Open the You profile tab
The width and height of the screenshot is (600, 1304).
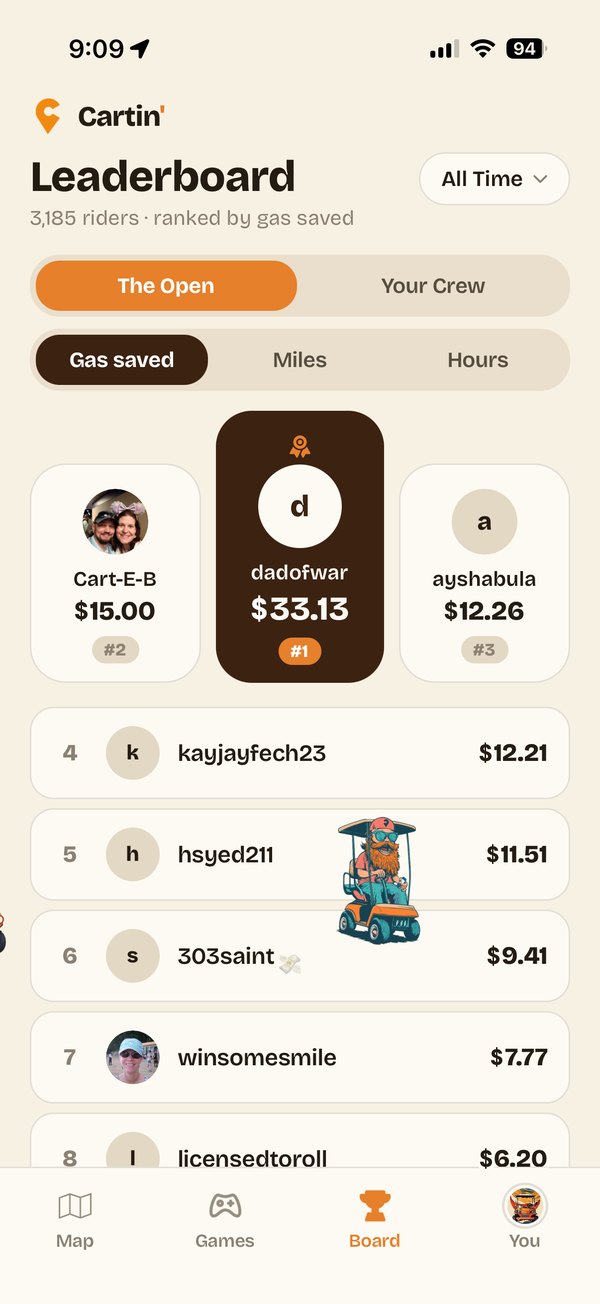(525, 1220)
